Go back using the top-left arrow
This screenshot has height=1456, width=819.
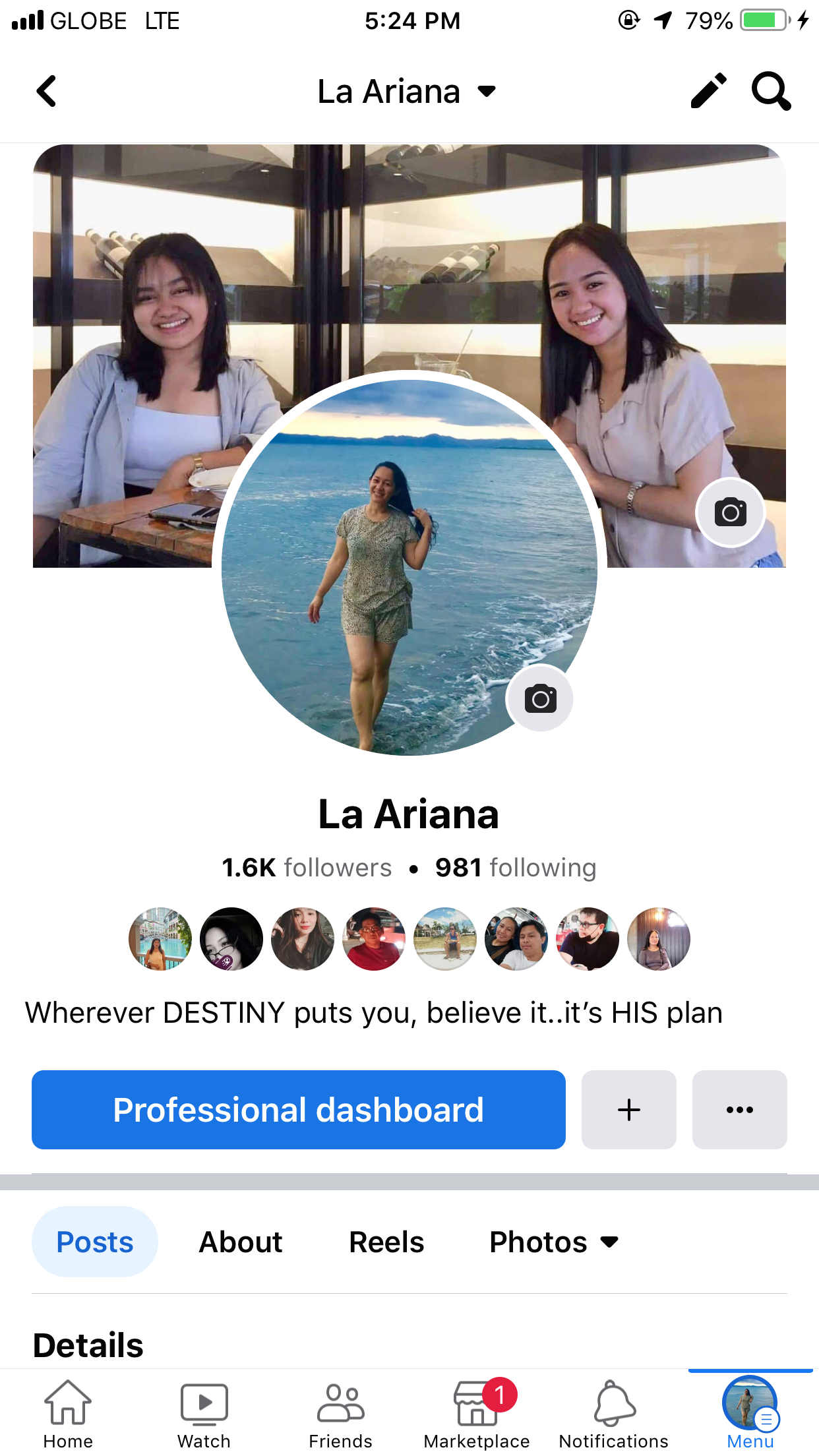click(46, 91)
